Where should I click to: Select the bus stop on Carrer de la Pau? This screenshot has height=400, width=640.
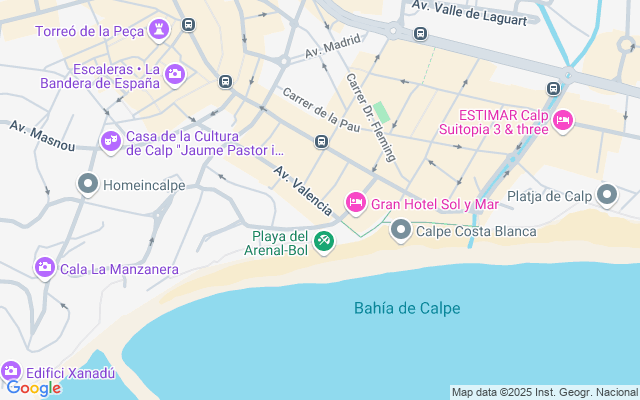(321, 142)
